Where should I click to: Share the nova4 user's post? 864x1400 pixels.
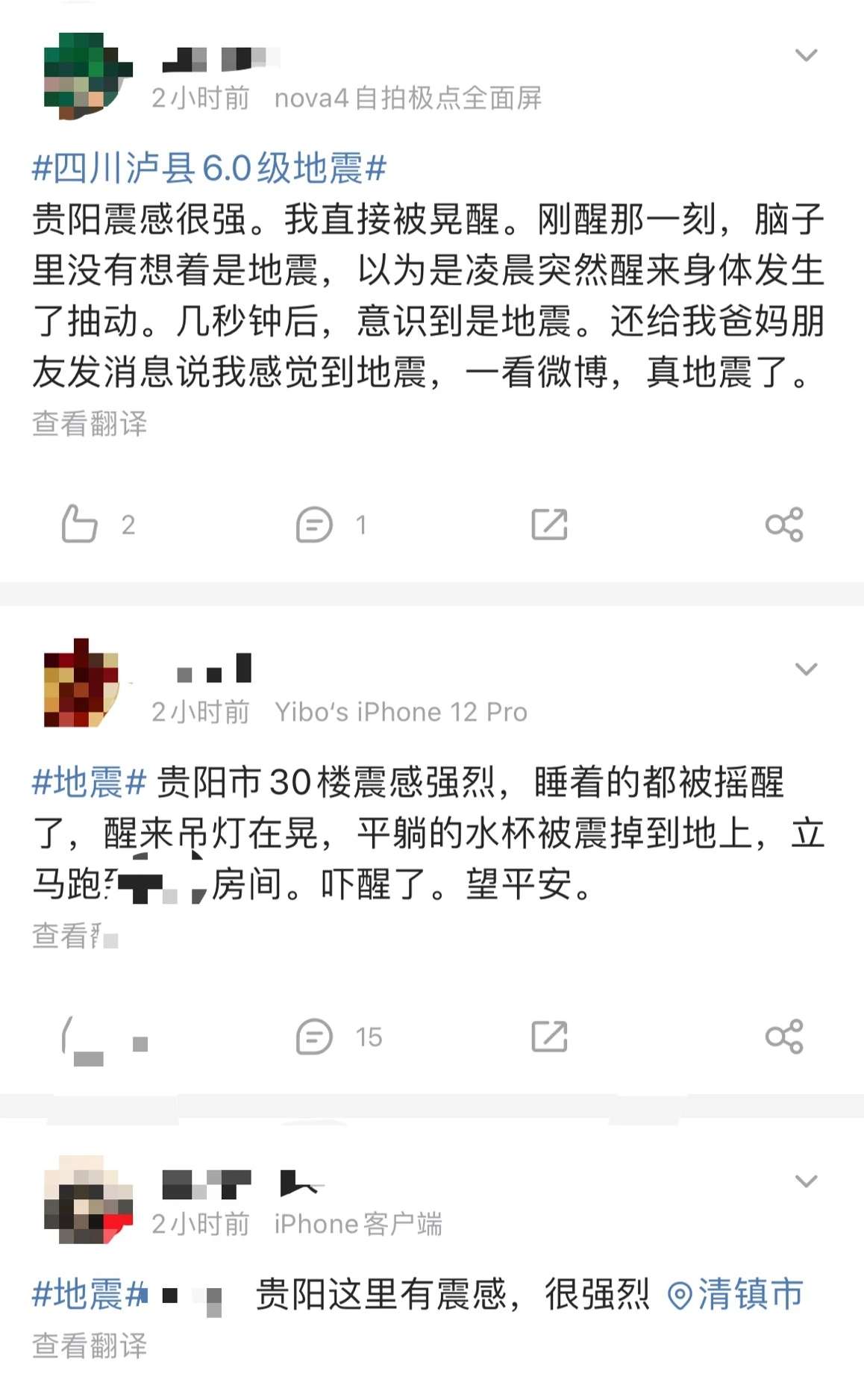pos(784,525)
